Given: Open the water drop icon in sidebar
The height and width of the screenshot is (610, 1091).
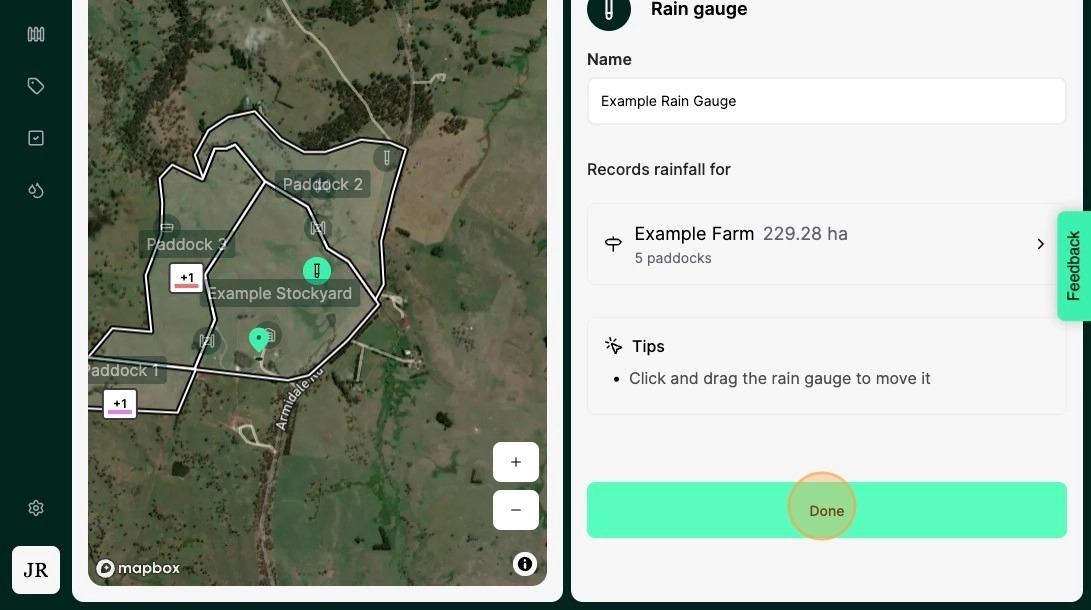Looking at the screenshot, I should [x=36, y=190].
